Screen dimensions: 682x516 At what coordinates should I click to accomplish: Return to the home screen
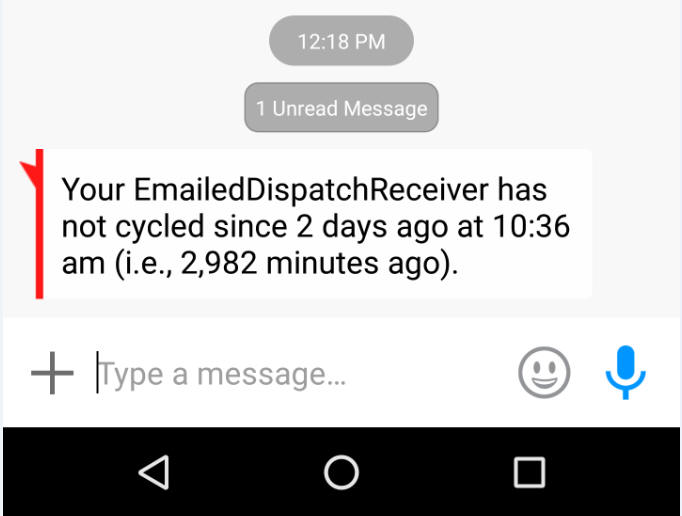341,472
